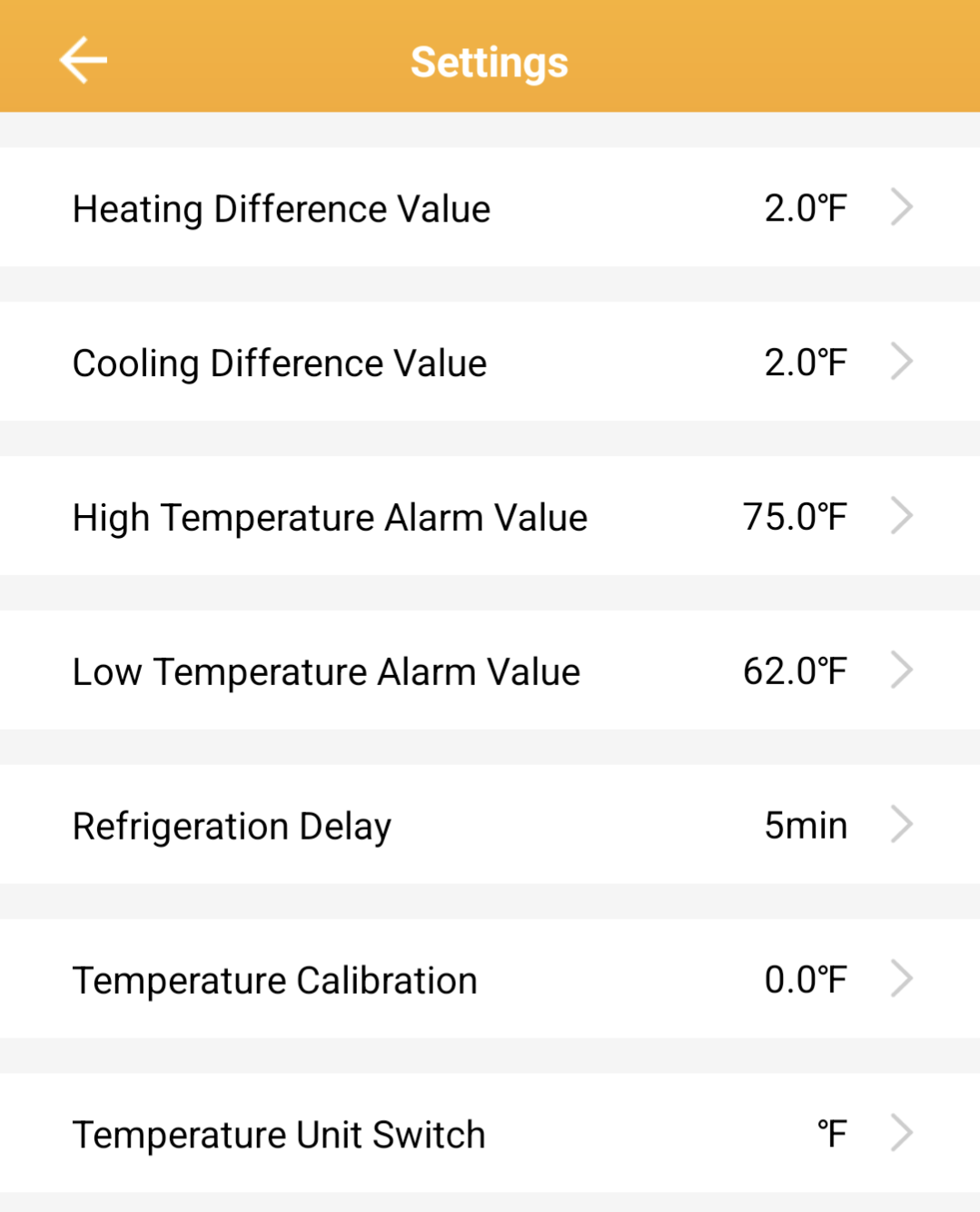Viewport: 980px width, 1212px height.
Task: Click the Settings title in the header
Action: pos(490,61)
